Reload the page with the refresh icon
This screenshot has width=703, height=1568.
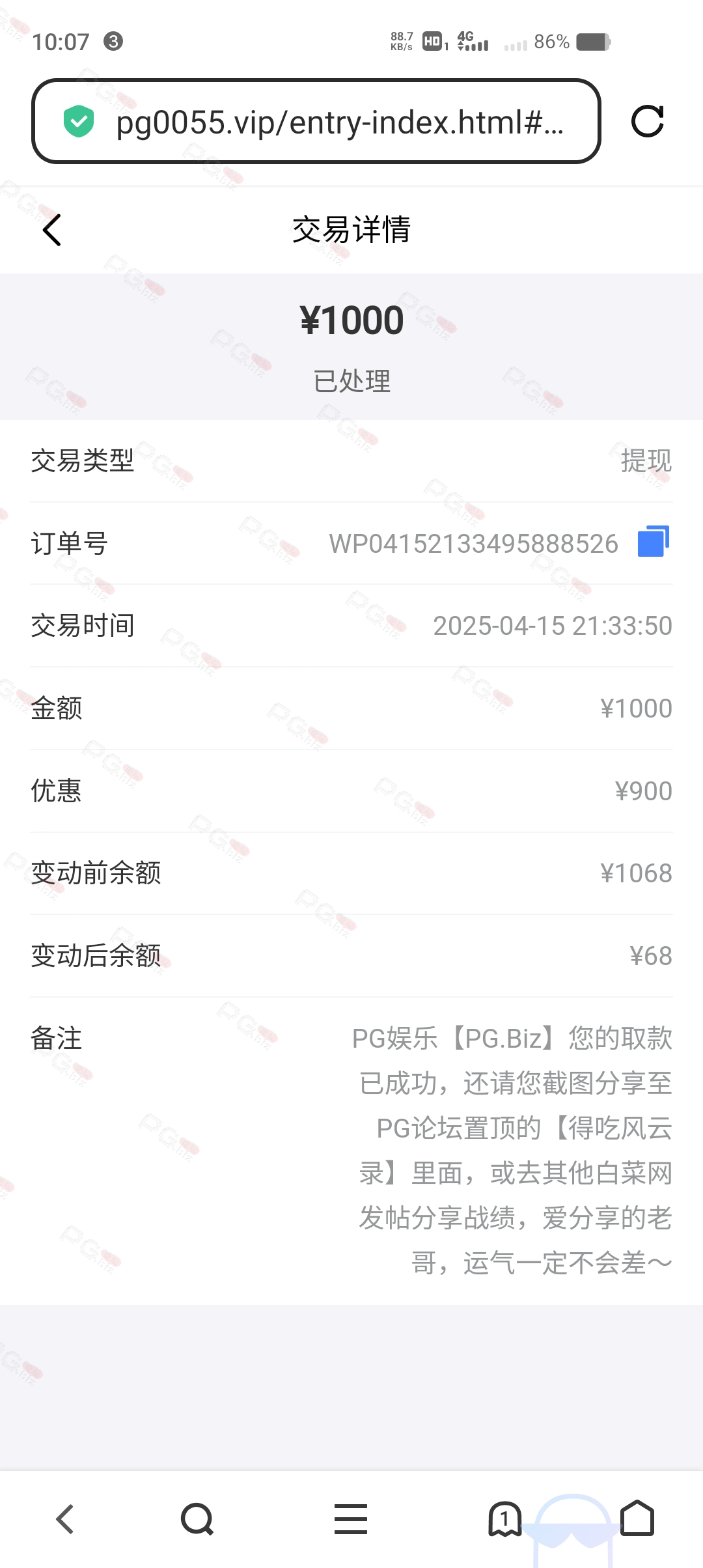click(648, 121)
